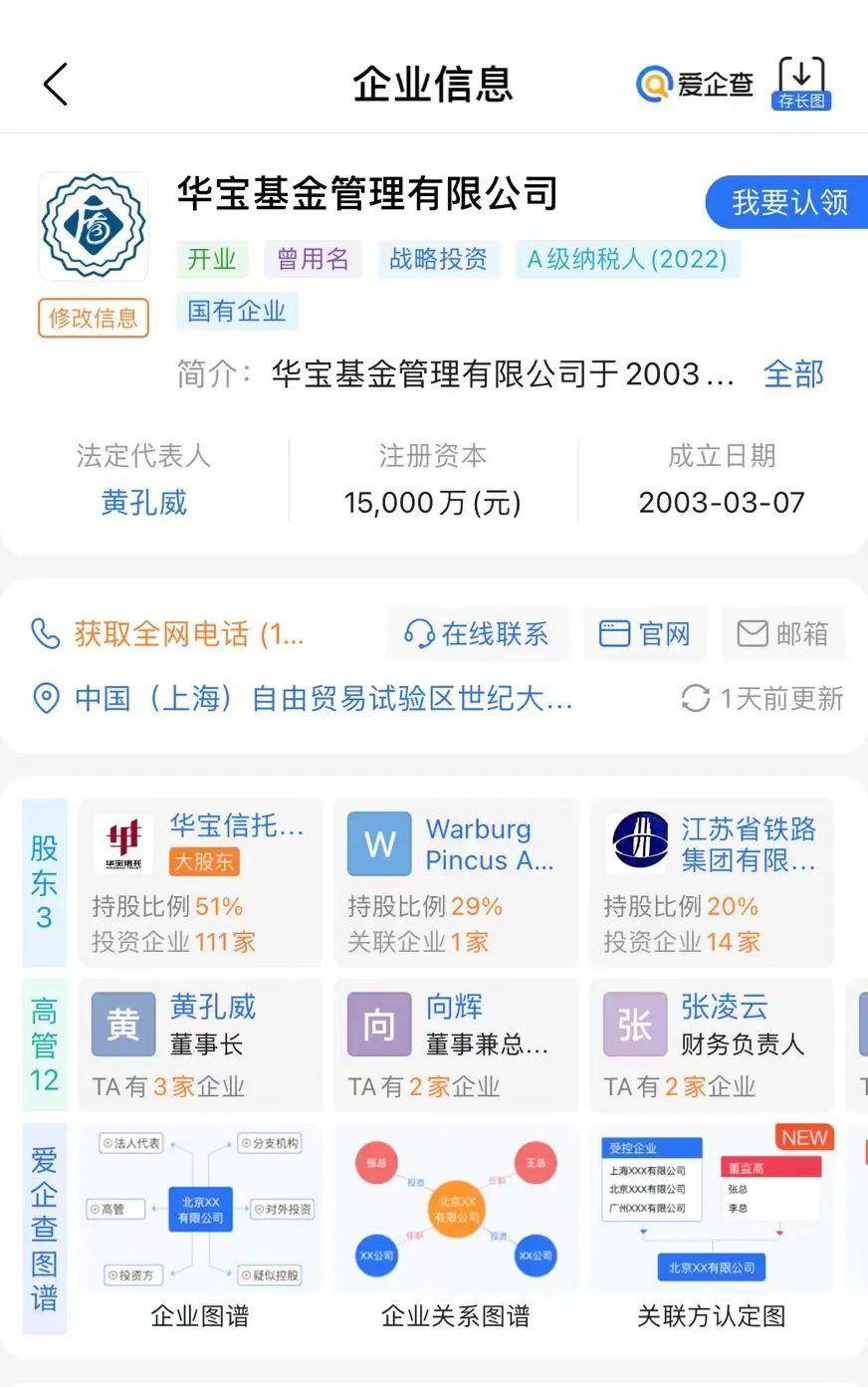
Task: Open the 企业关系图谱 diagram
Action: tap(455, 1230)
